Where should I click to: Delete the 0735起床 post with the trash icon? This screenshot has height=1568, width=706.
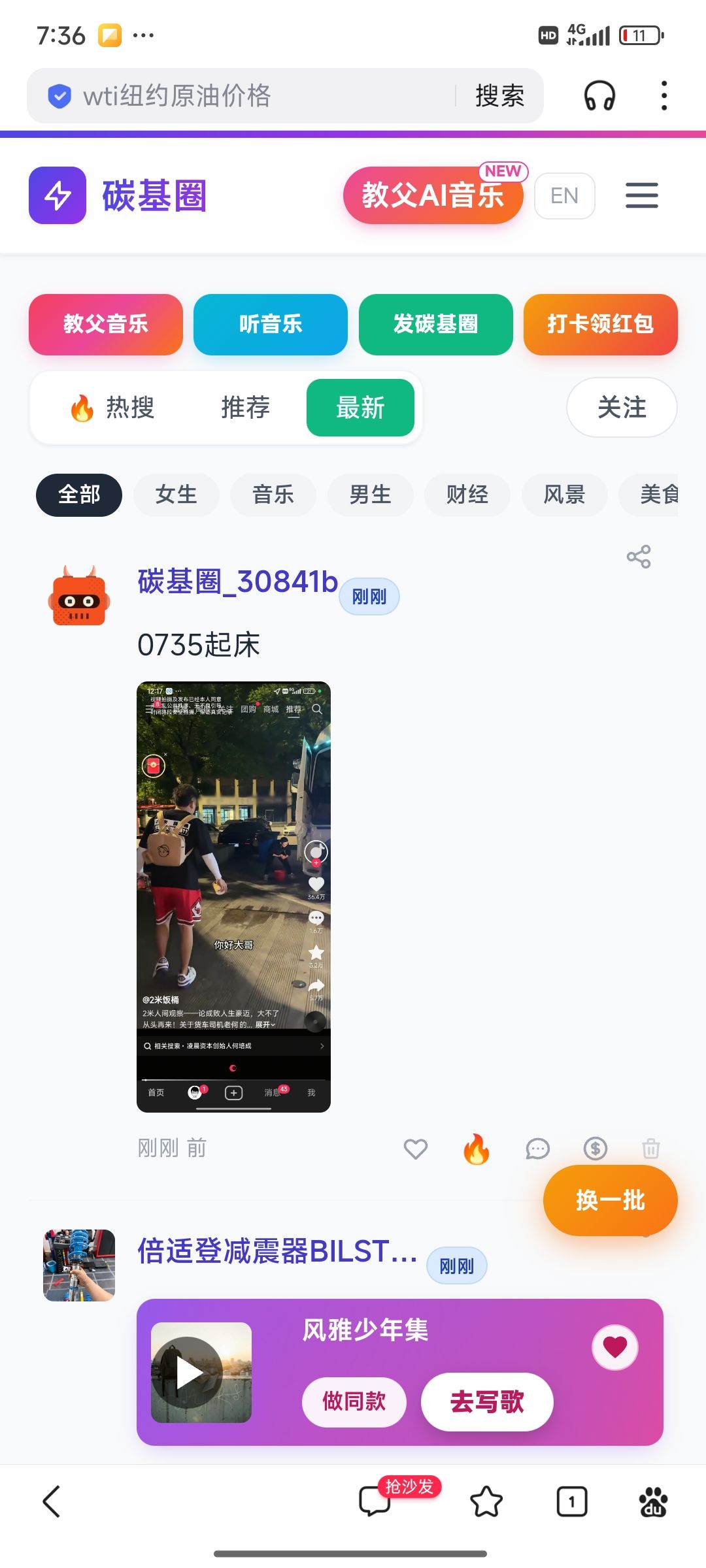point(650,1149)
